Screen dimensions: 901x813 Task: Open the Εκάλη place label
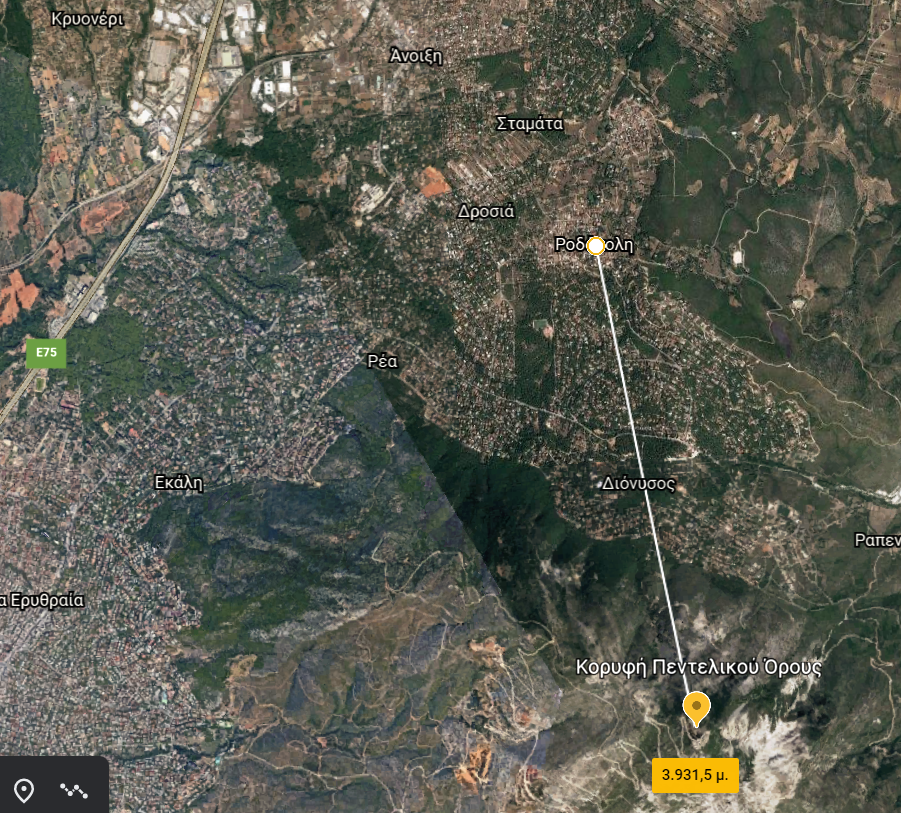pyautogui.click(x=179, y=482)
